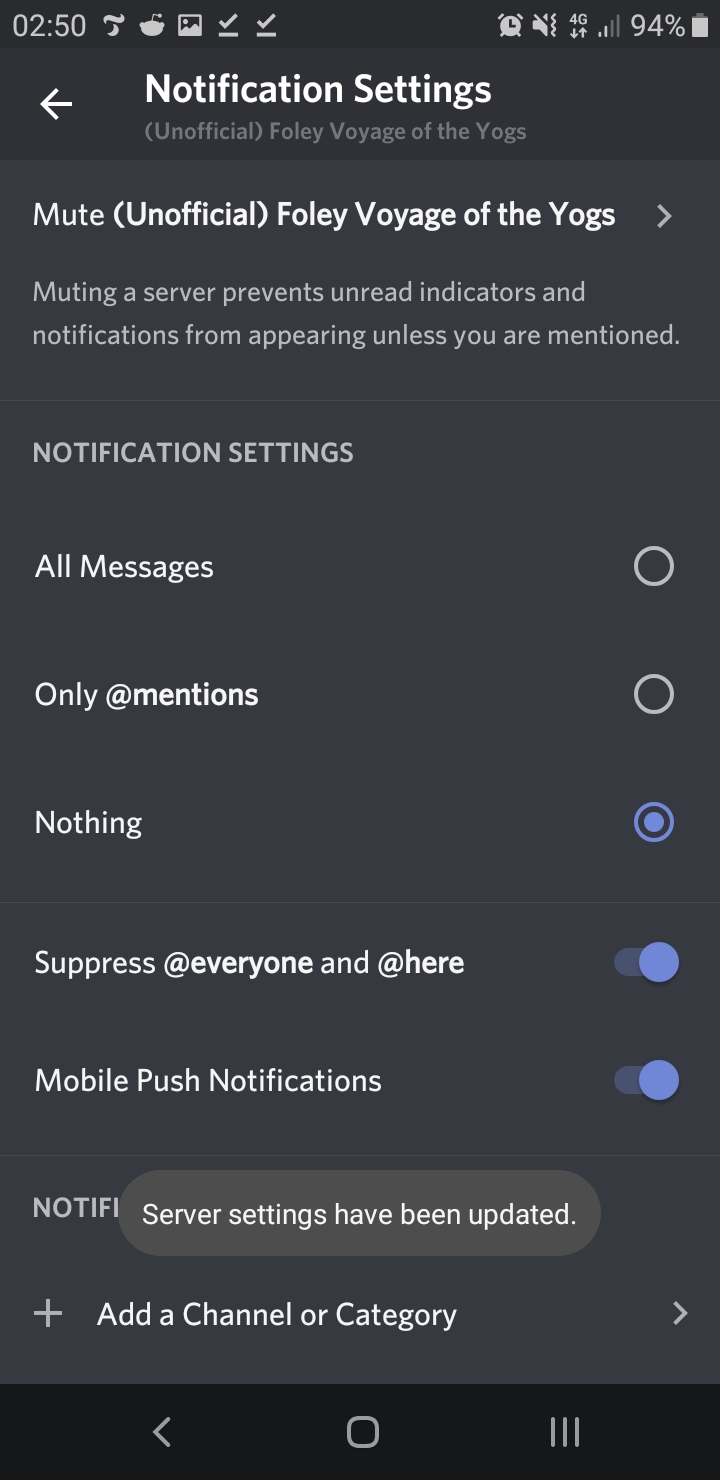Select the Nothing radio button
Viewport: 720px width, 1480px height.
(653, 822)
